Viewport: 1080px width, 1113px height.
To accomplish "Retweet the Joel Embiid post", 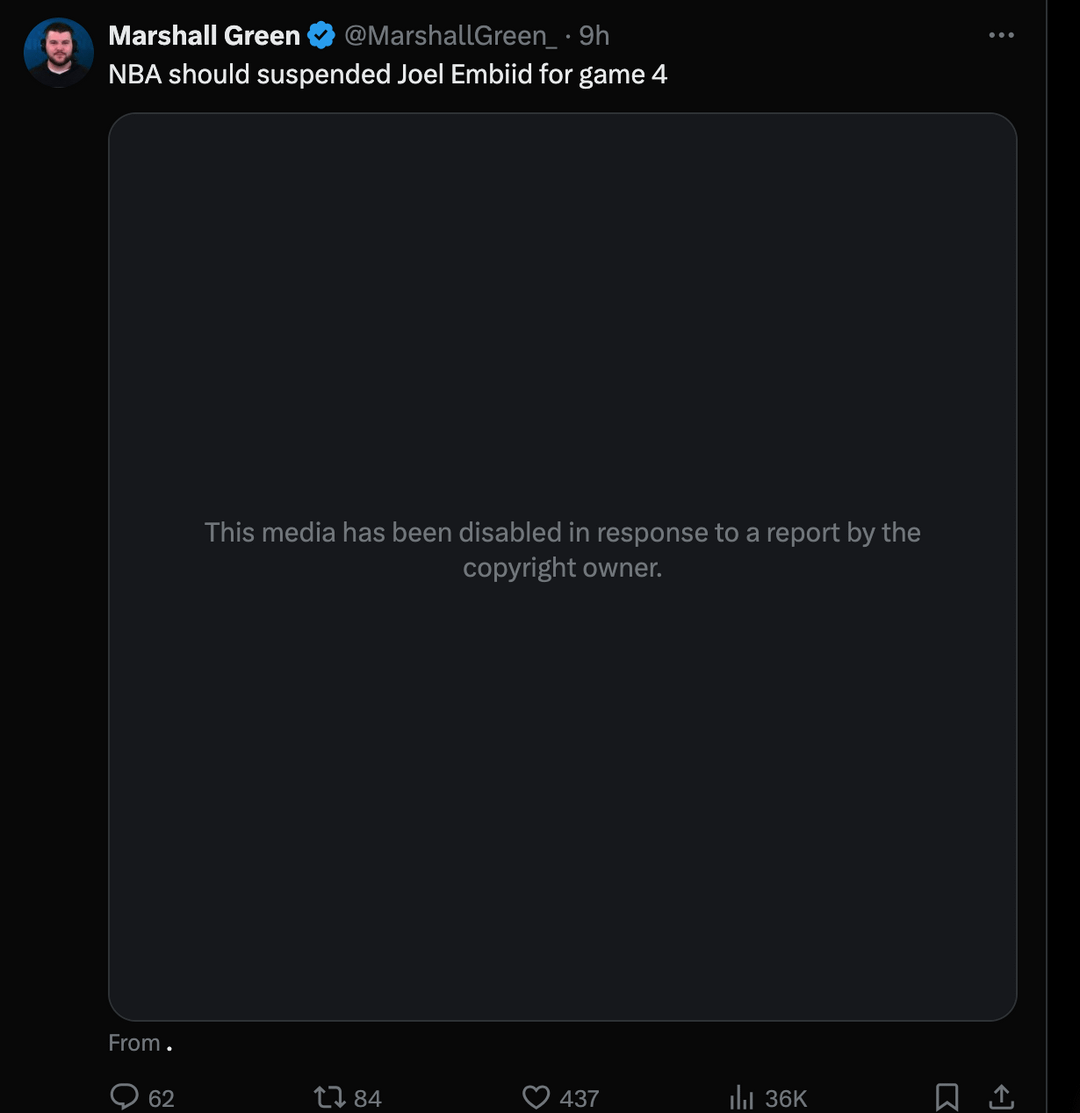I will pos(328,1097).
